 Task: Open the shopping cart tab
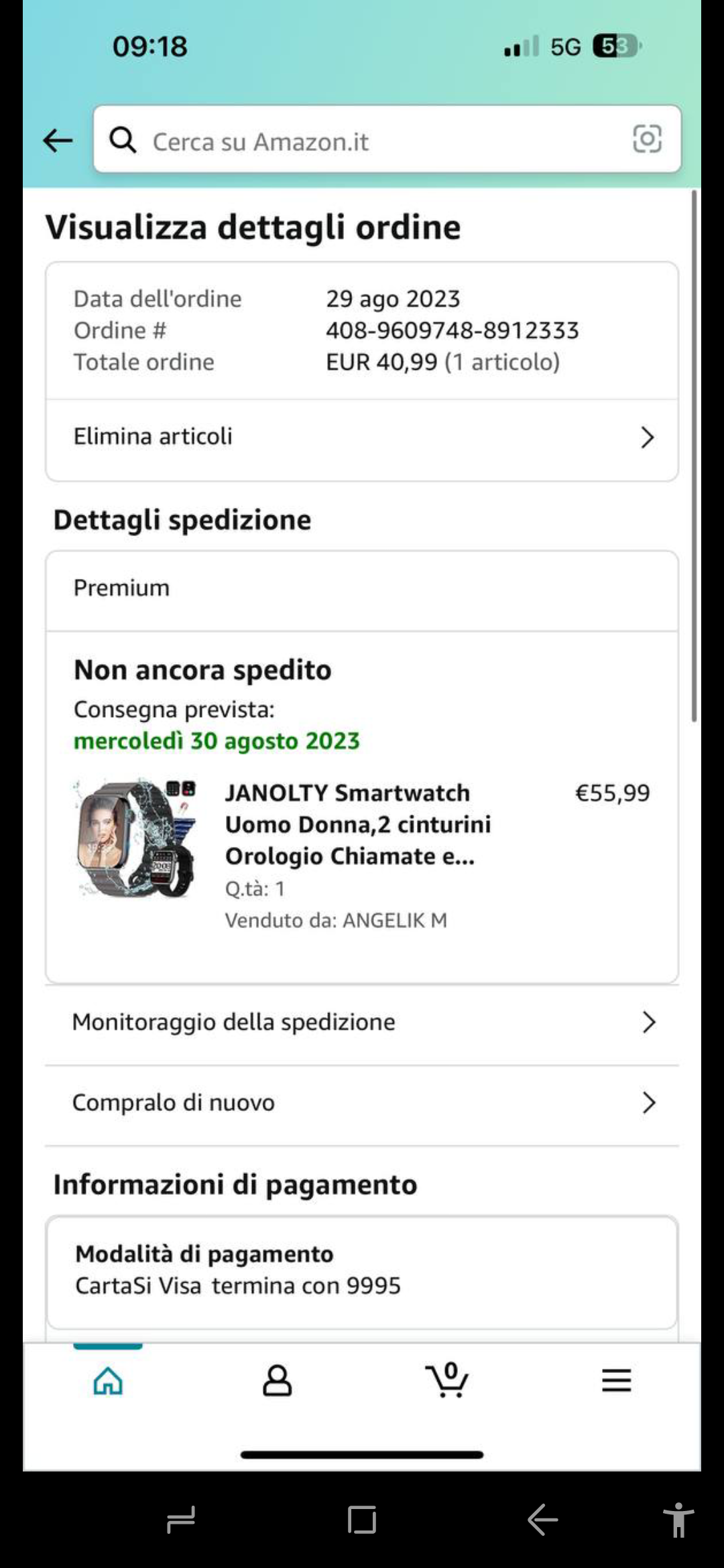pos(447,1380)
